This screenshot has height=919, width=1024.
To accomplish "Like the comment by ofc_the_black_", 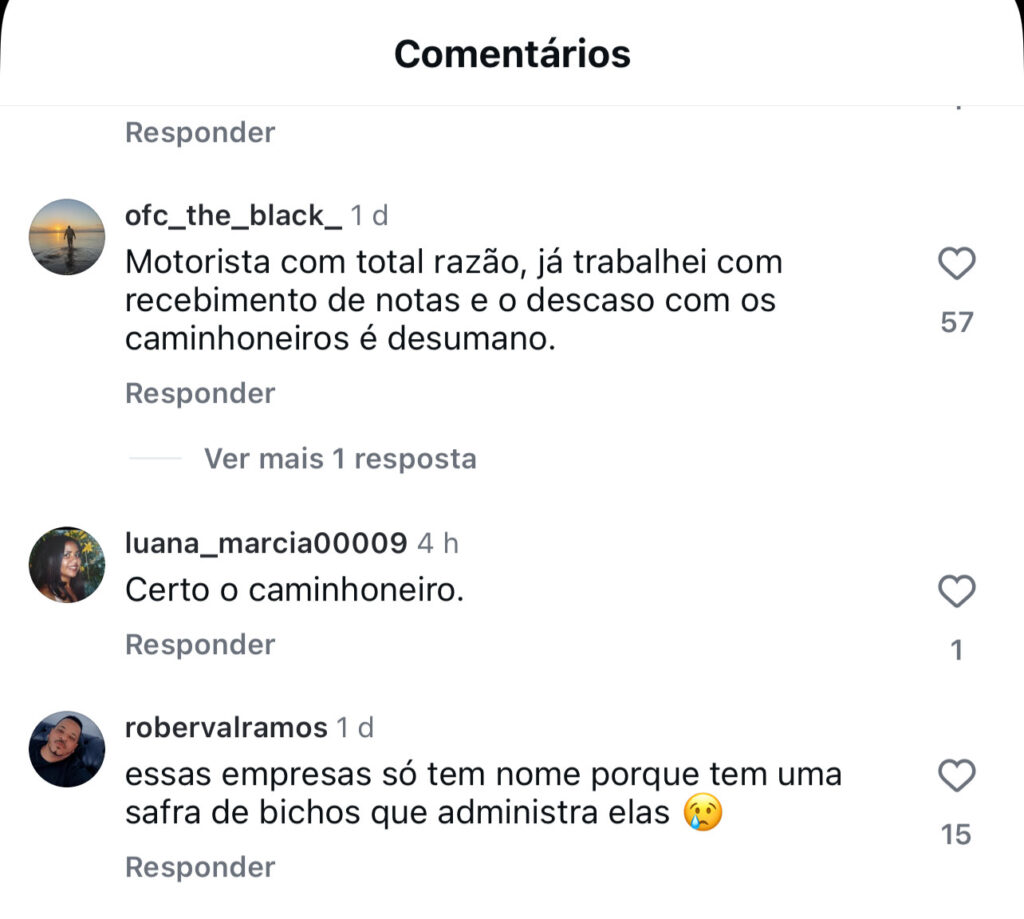I will 956,265.
